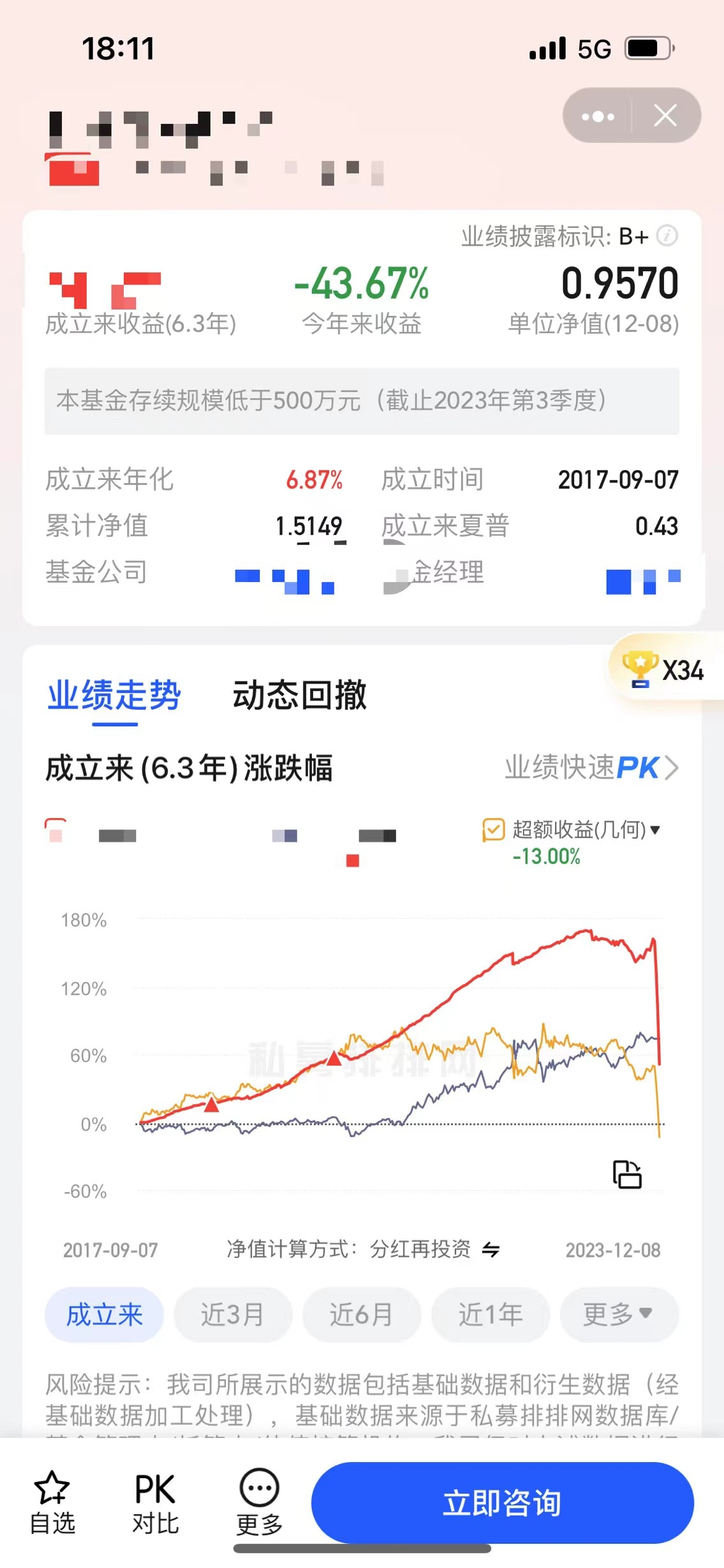Expand the 更多 time range dropdown
This screenshot has width=724, height=1568.
coord(618,1315)
